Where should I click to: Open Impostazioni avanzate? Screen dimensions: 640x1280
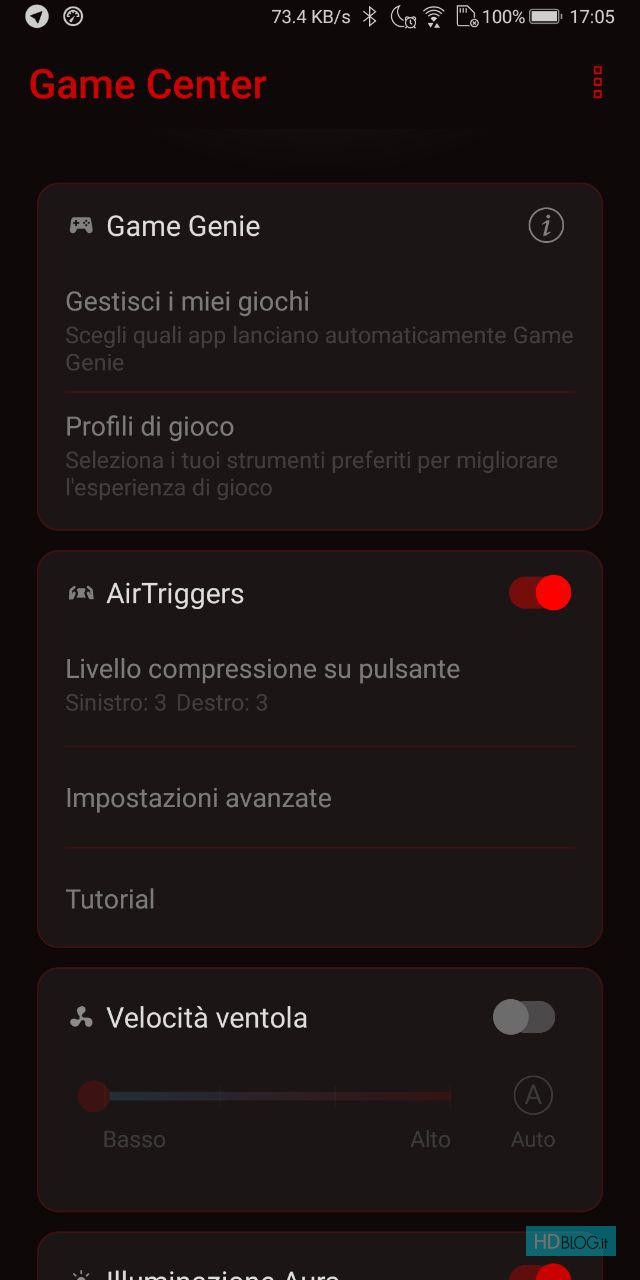click(319, 798)
